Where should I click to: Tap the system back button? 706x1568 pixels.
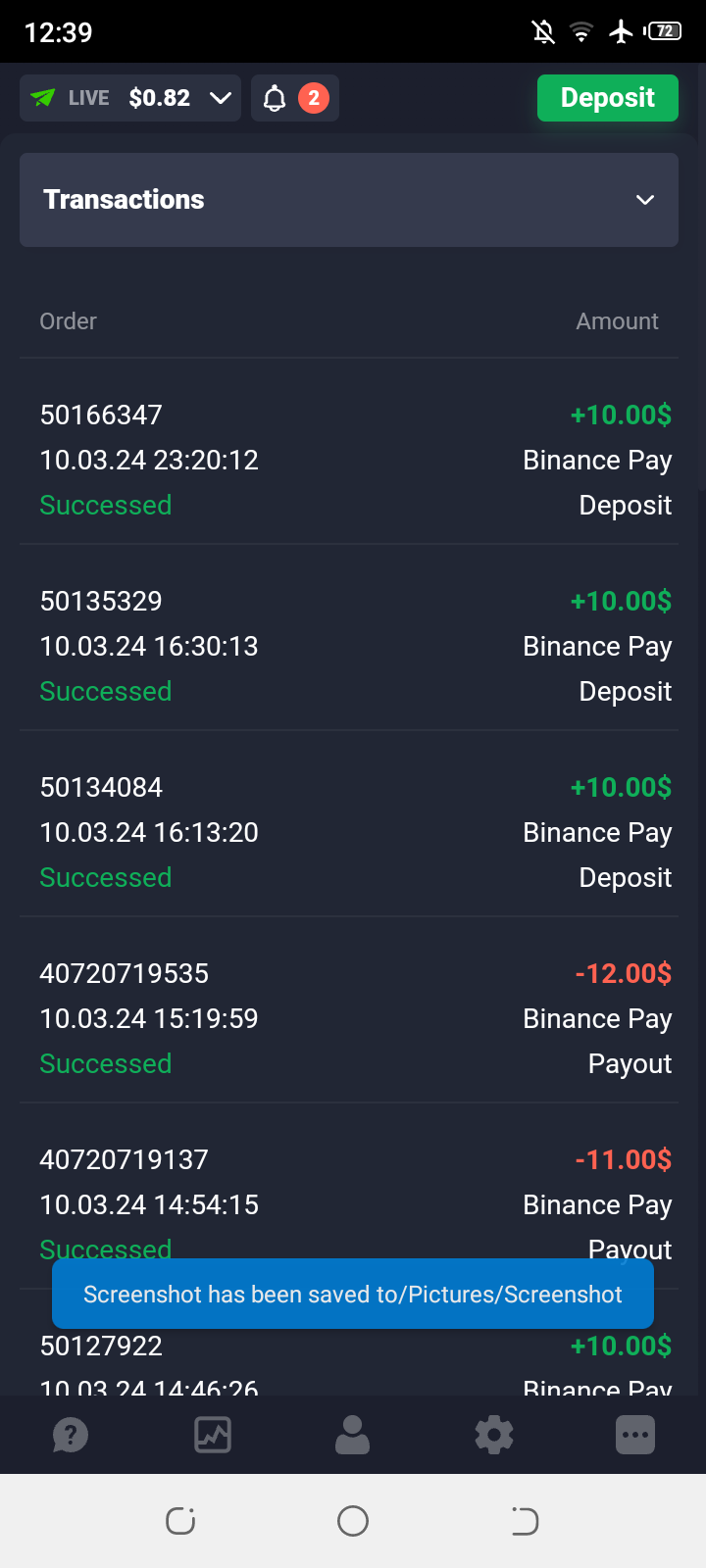[525, 1521]
